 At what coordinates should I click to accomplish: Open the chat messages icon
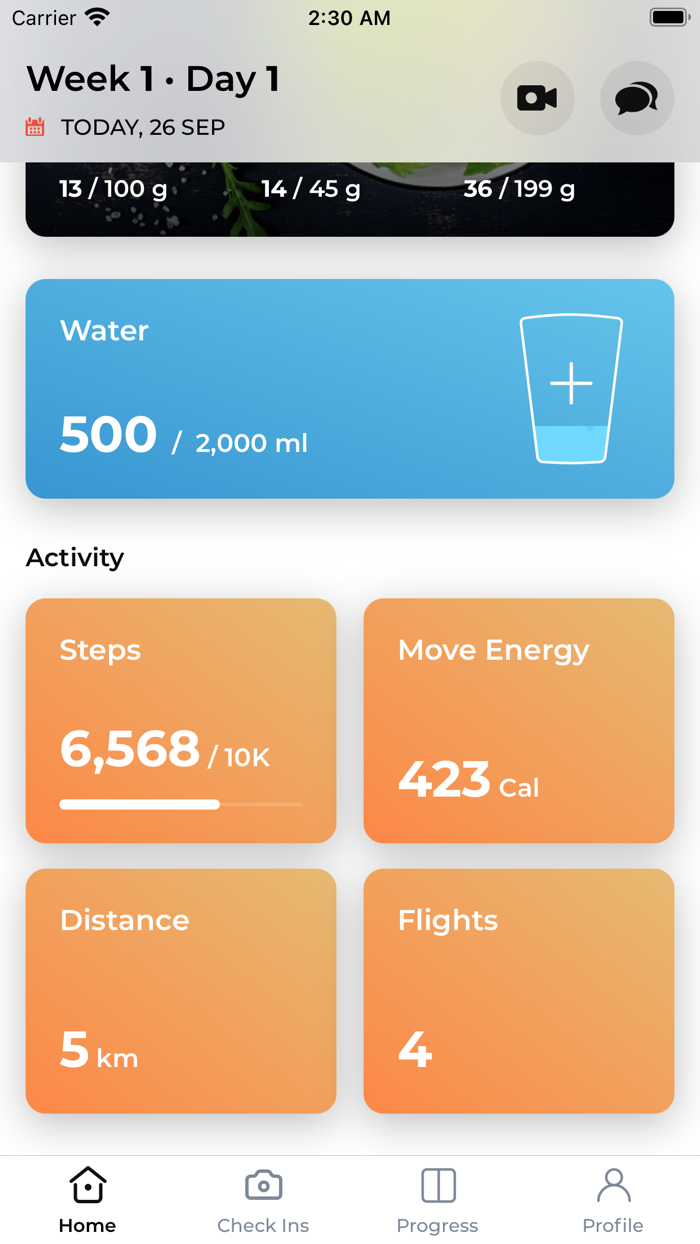coord(636,98)
